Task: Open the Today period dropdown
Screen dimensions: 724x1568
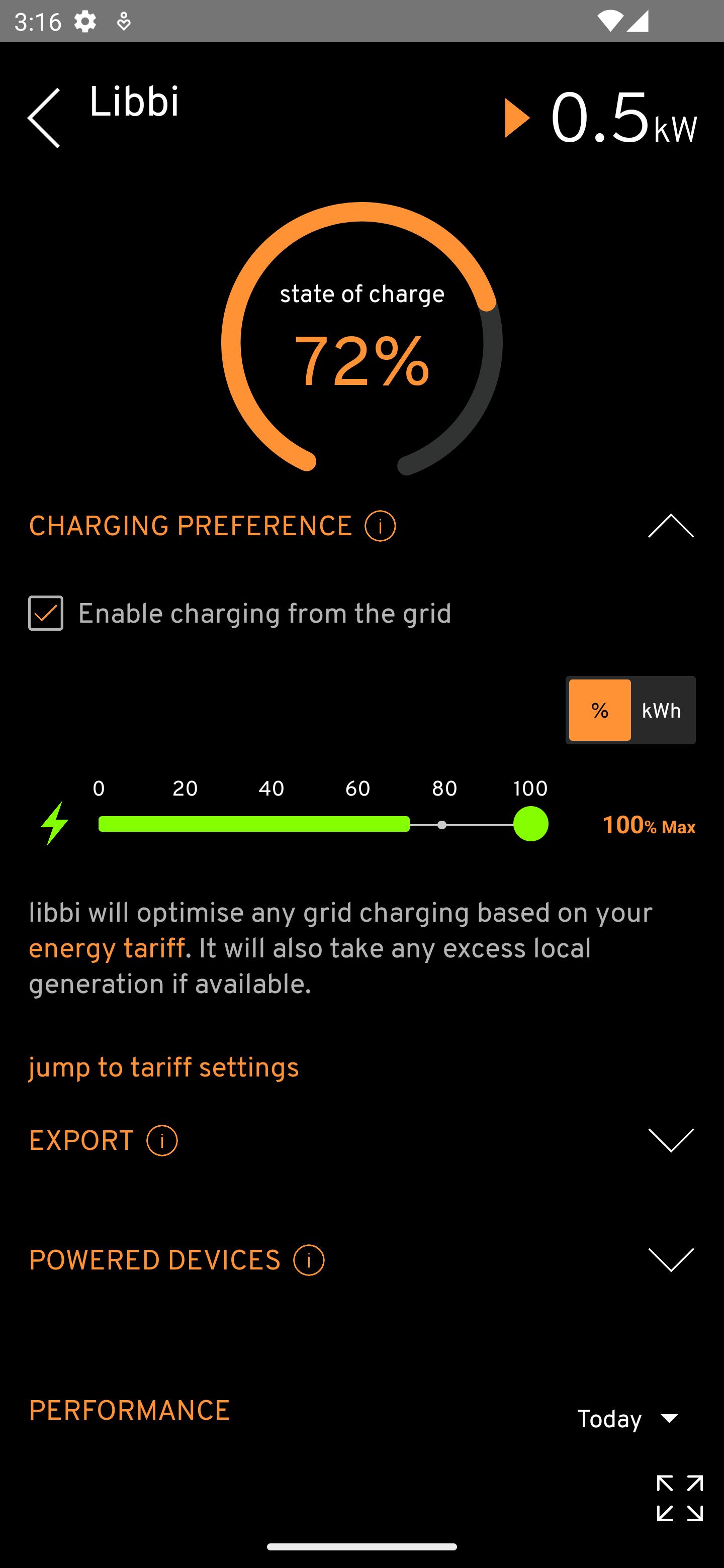Action: [x=628, y=1419]
